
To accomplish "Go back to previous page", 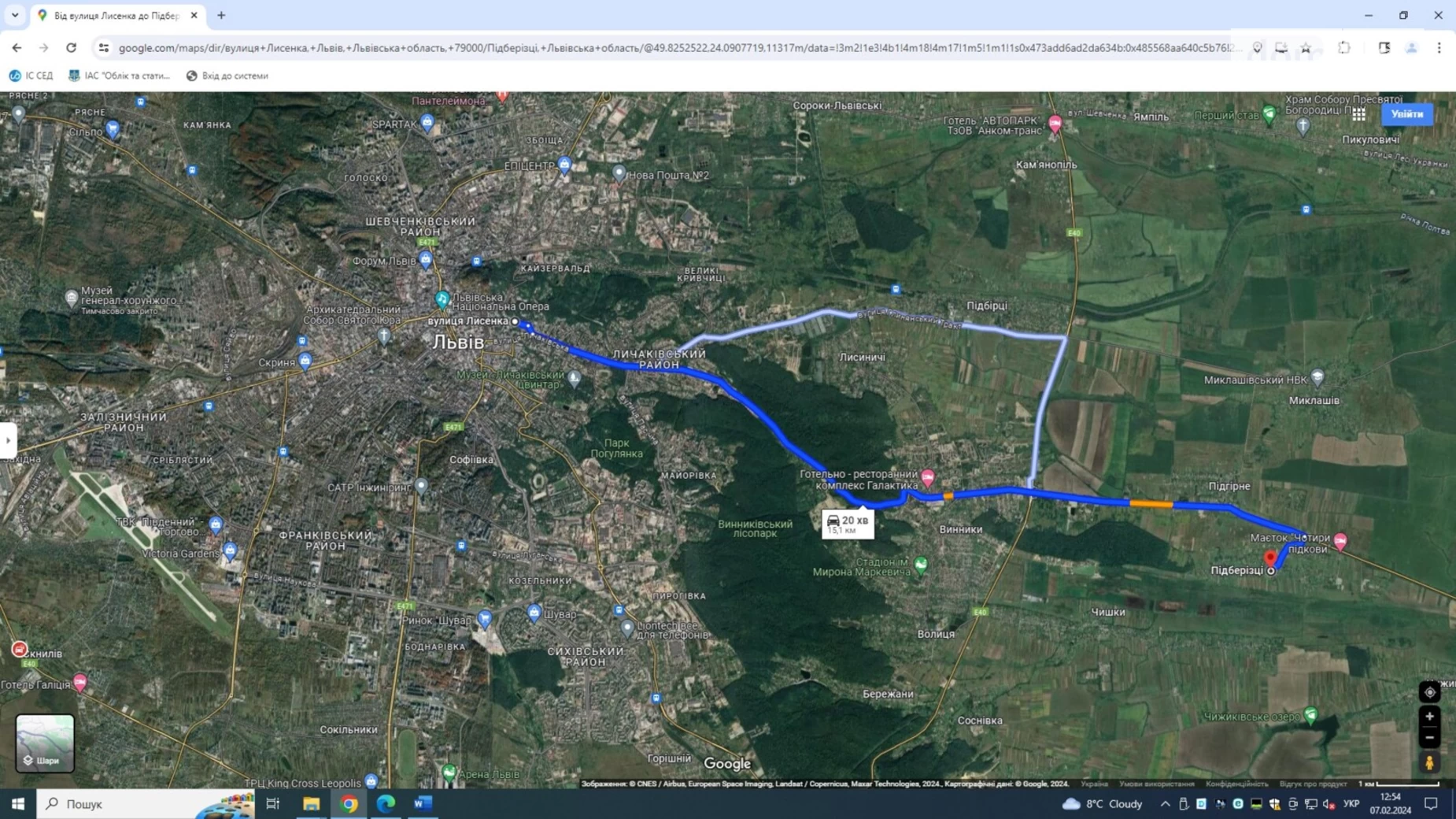I will [17, 48].
